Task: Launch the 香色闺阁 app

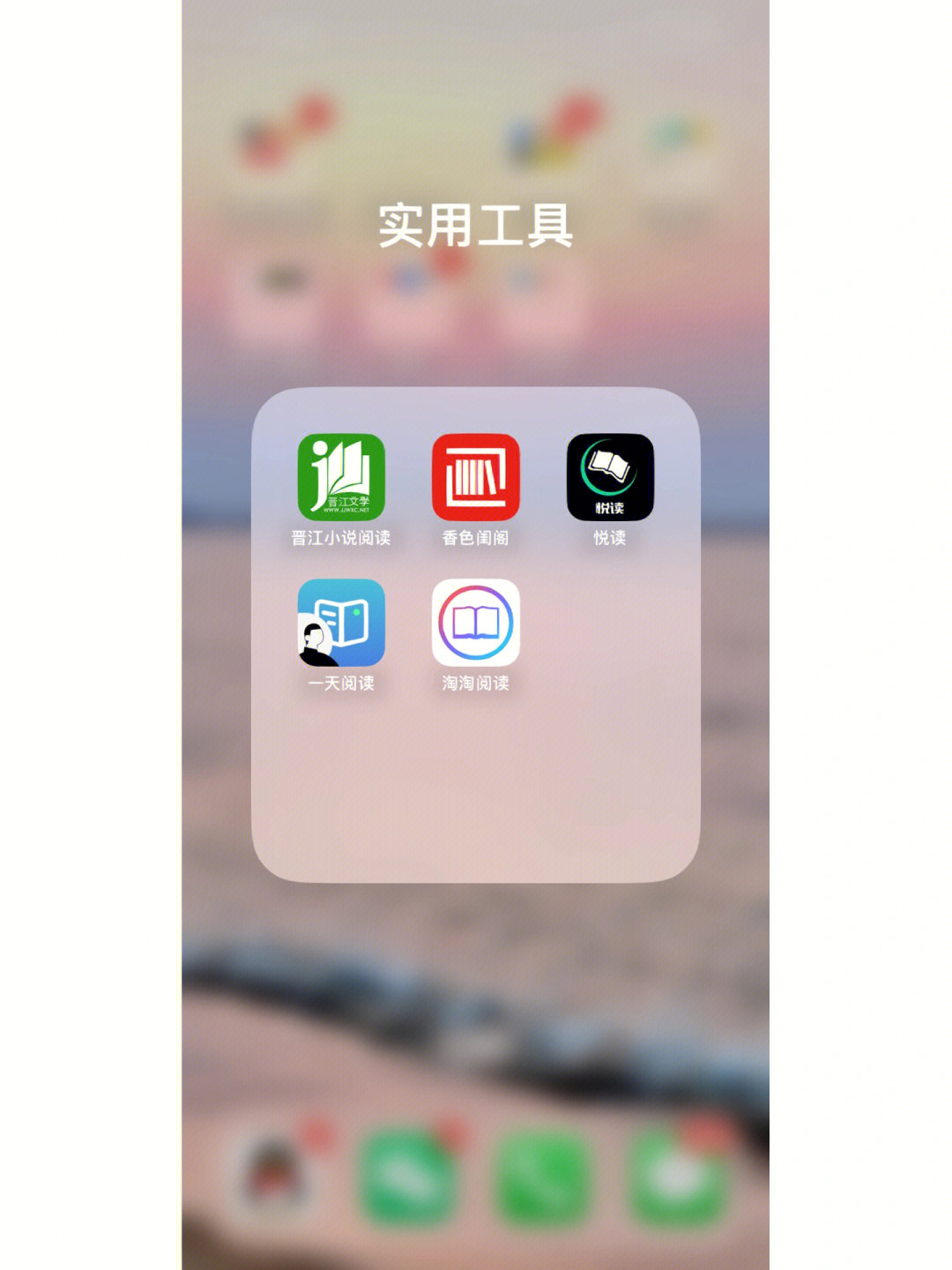Action: click(x=475, y=477)
